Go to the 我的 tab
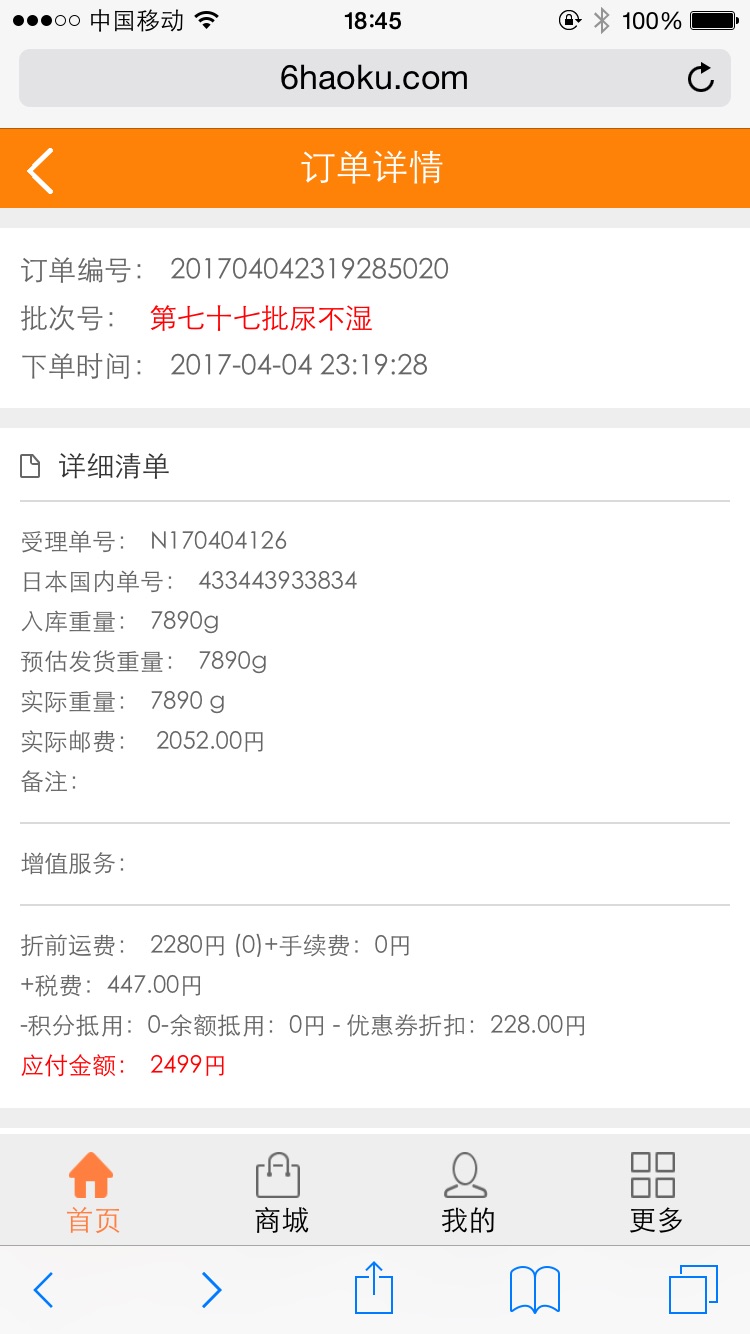 pos(468,1192)
